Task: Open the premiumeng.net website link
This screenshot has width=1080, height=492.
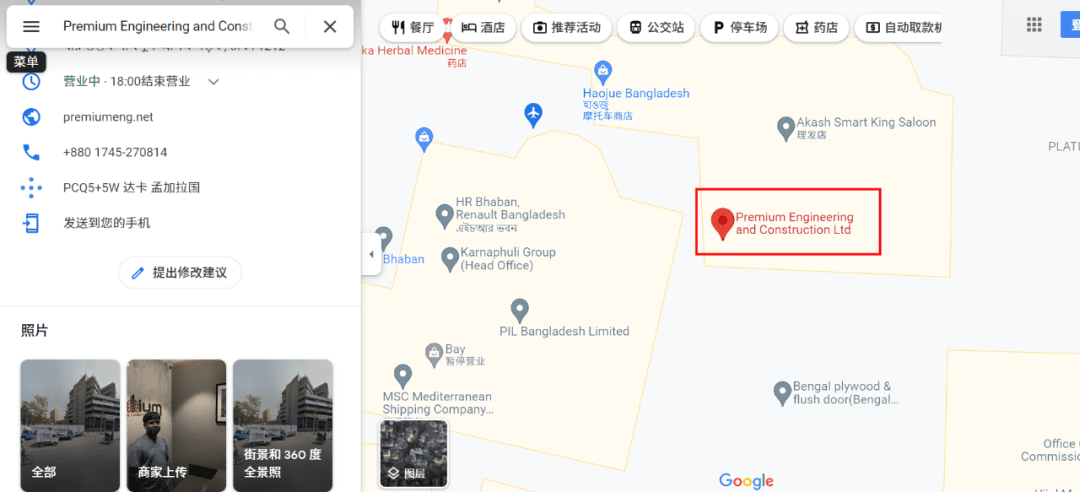Action: 108,117
